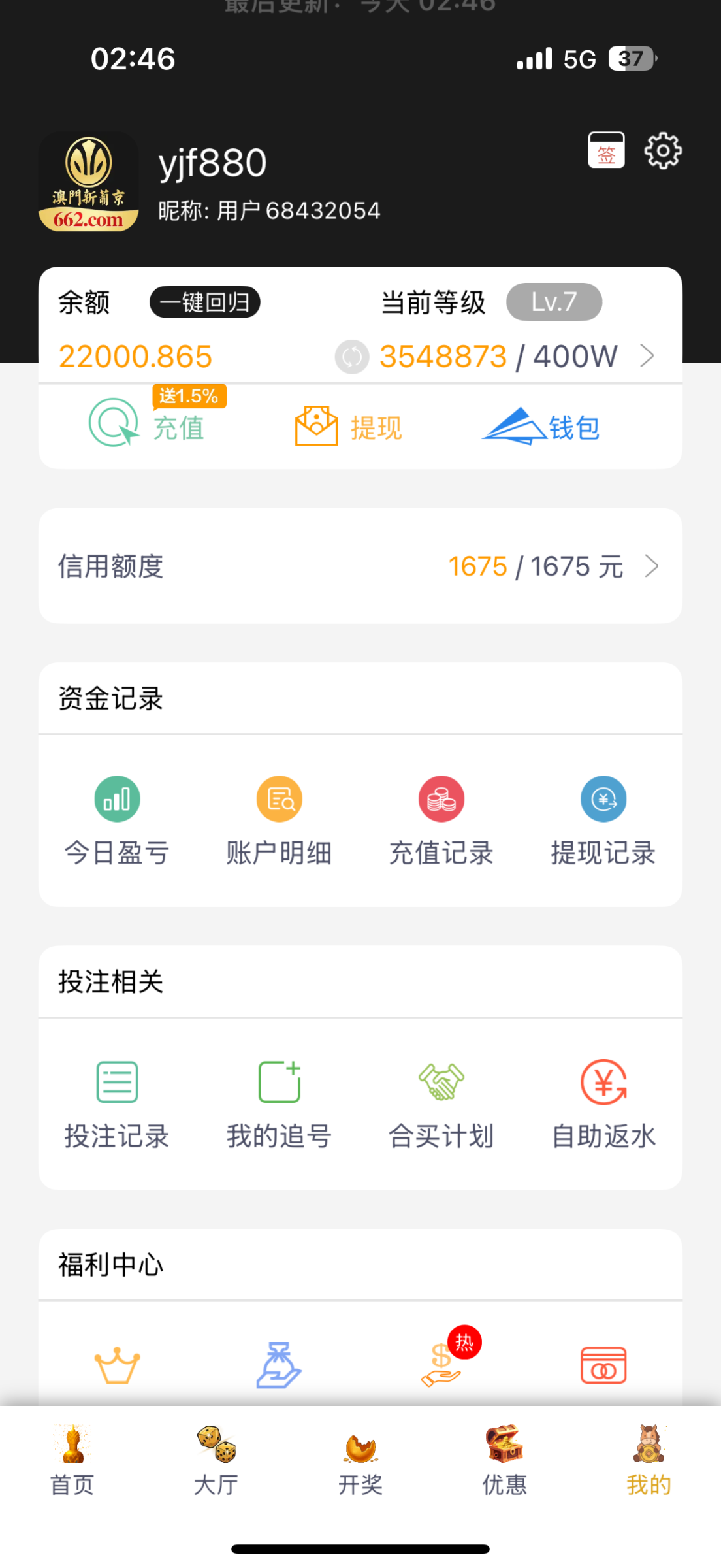Open the 钱包 wallet
Viewport: 721px width, 1568px height.
541,427
